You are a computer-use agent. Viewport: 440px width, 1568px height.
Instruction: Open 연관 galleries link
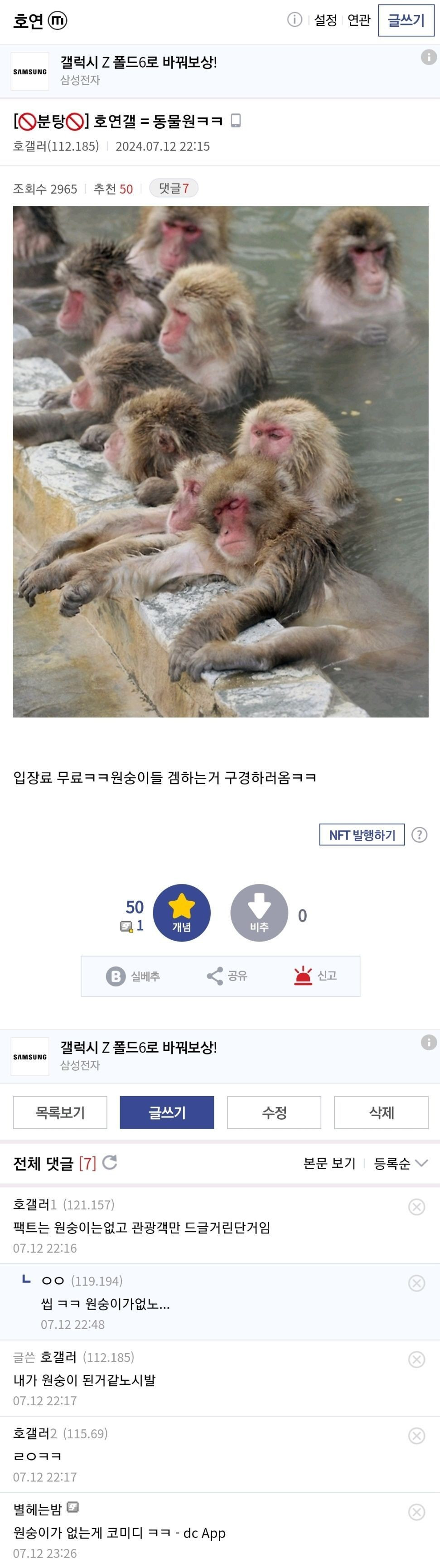(358, 20)
